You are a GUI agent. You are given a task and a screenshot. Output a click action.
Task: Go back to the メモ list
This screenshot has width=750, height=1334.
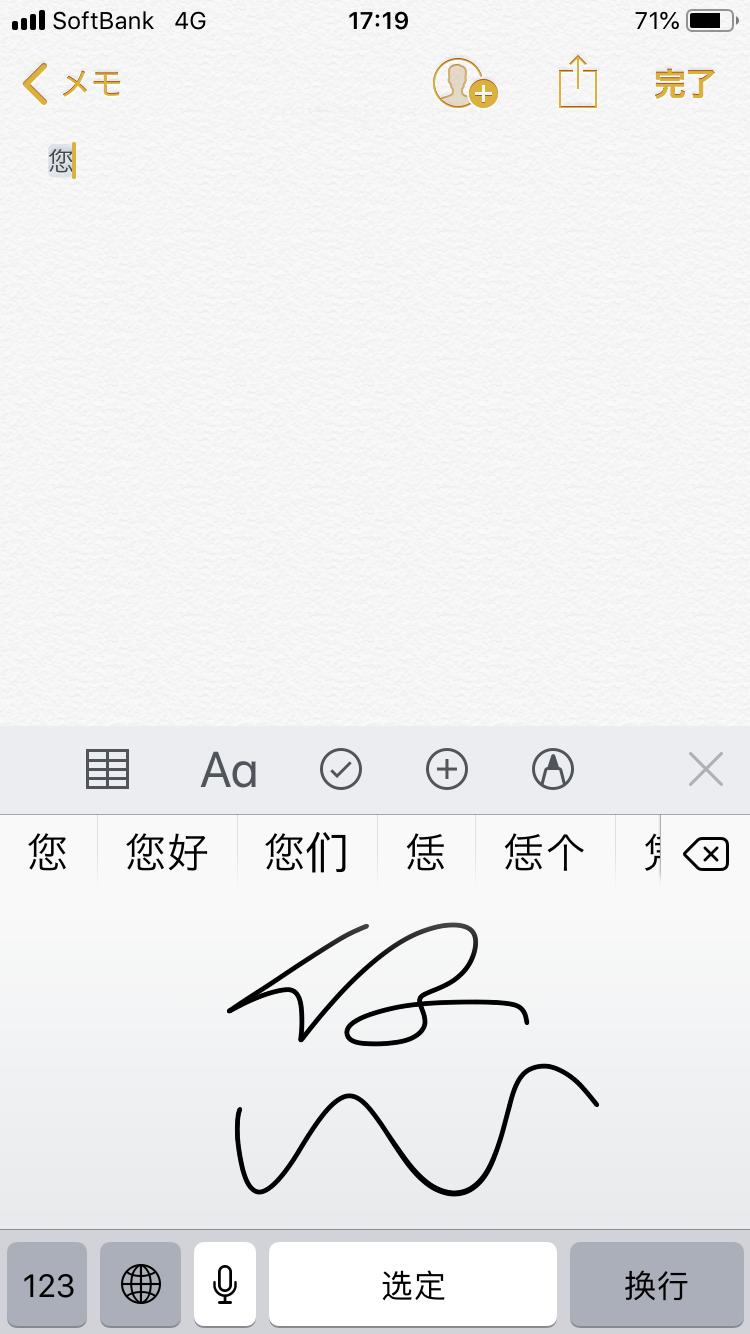point(70,84)
